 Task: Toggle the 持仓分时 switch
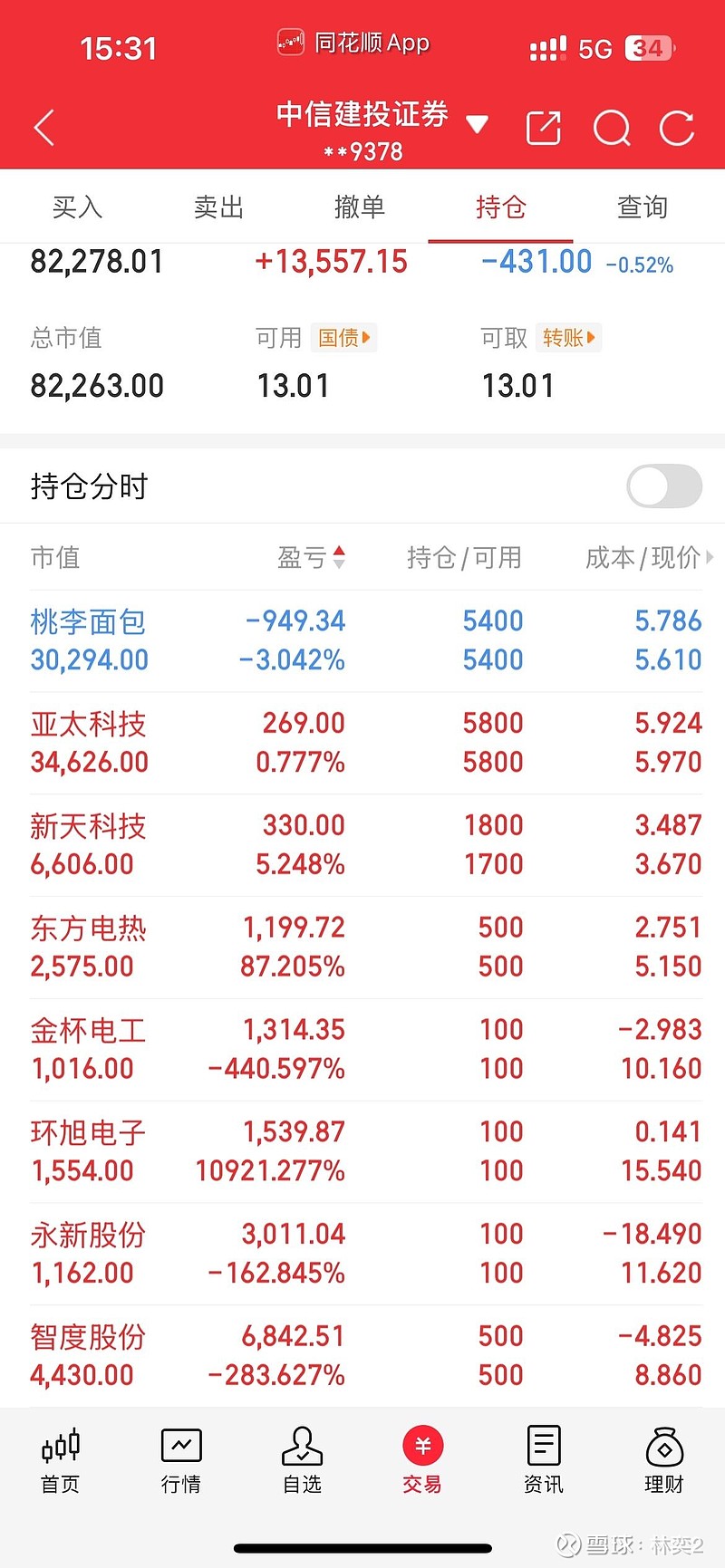tap(664, 486)
